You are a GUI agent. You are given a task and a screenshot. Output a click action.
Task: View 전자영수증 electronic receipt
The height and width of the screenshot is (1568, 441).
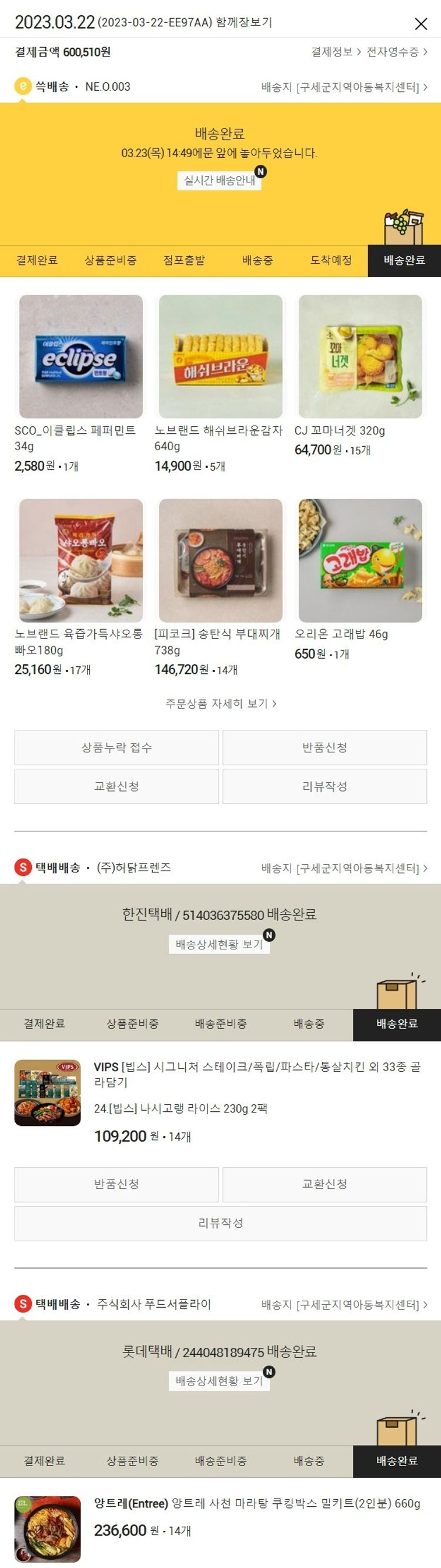click(396, 52)
